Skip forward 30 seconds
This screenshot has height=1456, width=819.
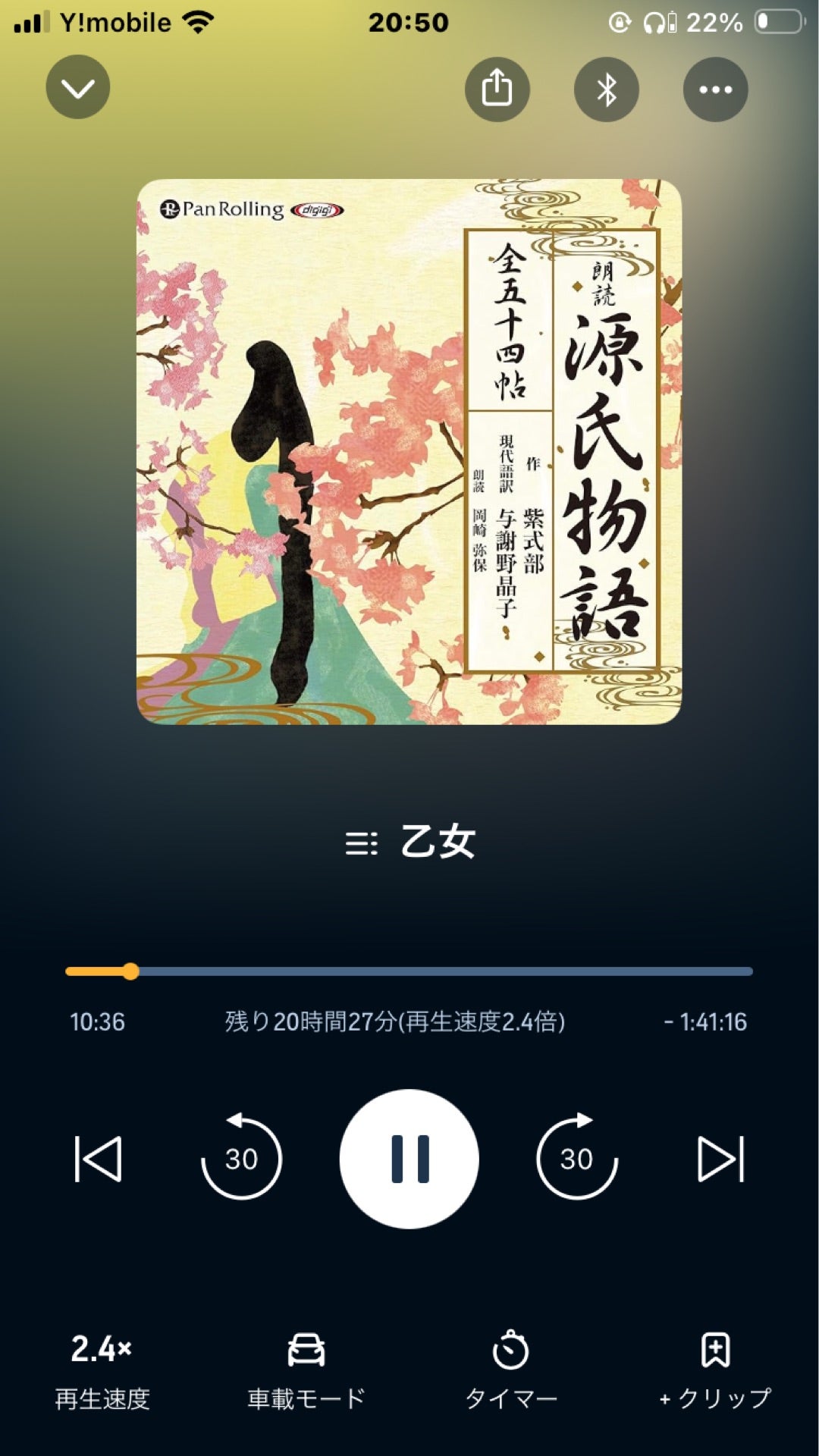[x=578, y=1158]
